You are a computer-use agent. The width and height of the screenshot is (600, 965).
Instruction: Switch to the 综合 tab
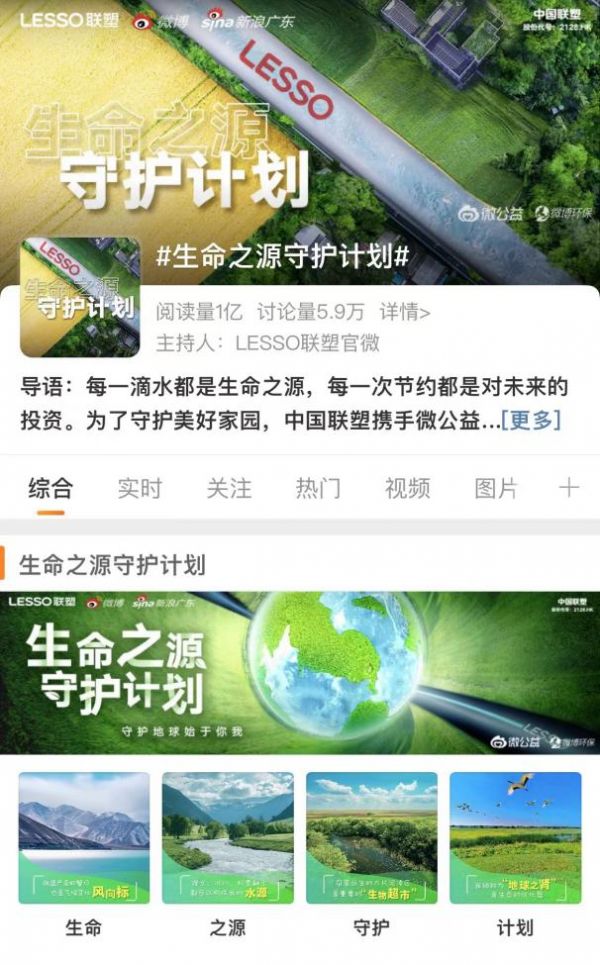coord(50,488)
